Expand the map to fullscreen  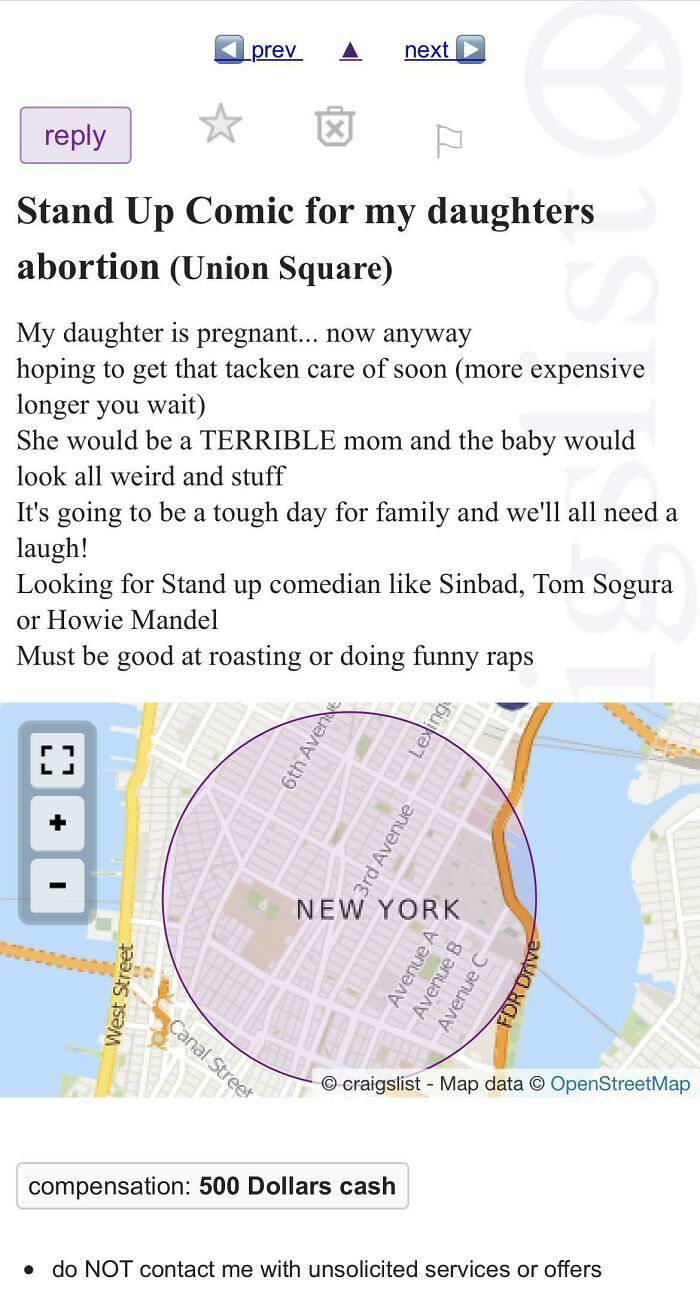[x=57, y=760]
